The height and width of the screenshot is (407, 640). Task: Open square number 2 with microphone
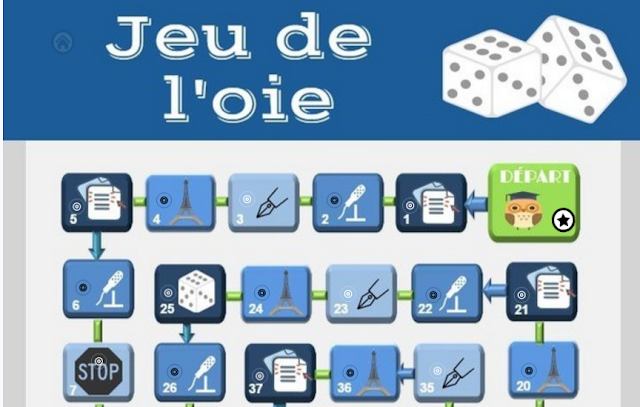coord(347,204)
